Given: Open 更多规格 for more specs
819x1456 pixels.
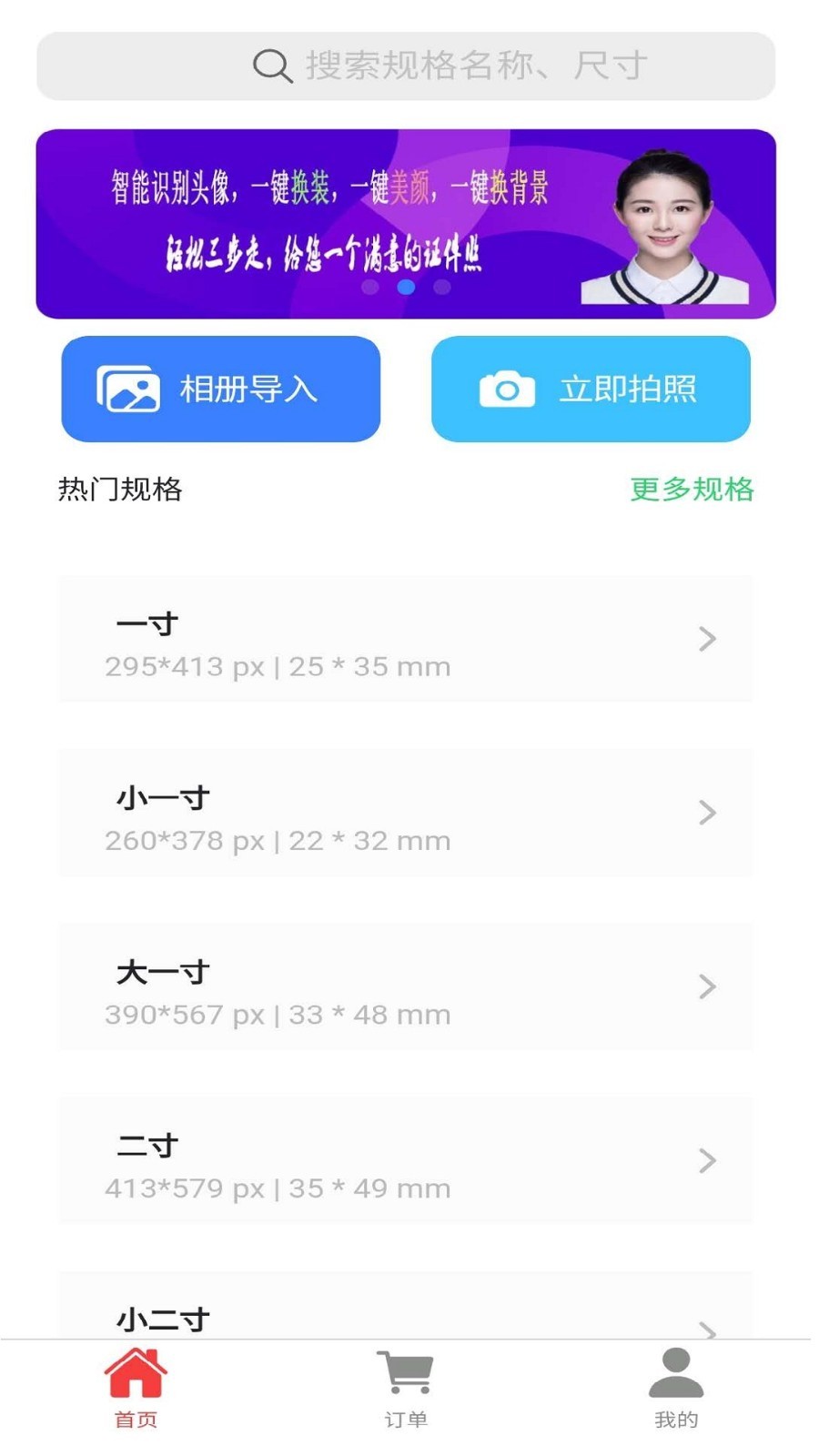Looking at the screenshot, I should [x=692, y=490].
